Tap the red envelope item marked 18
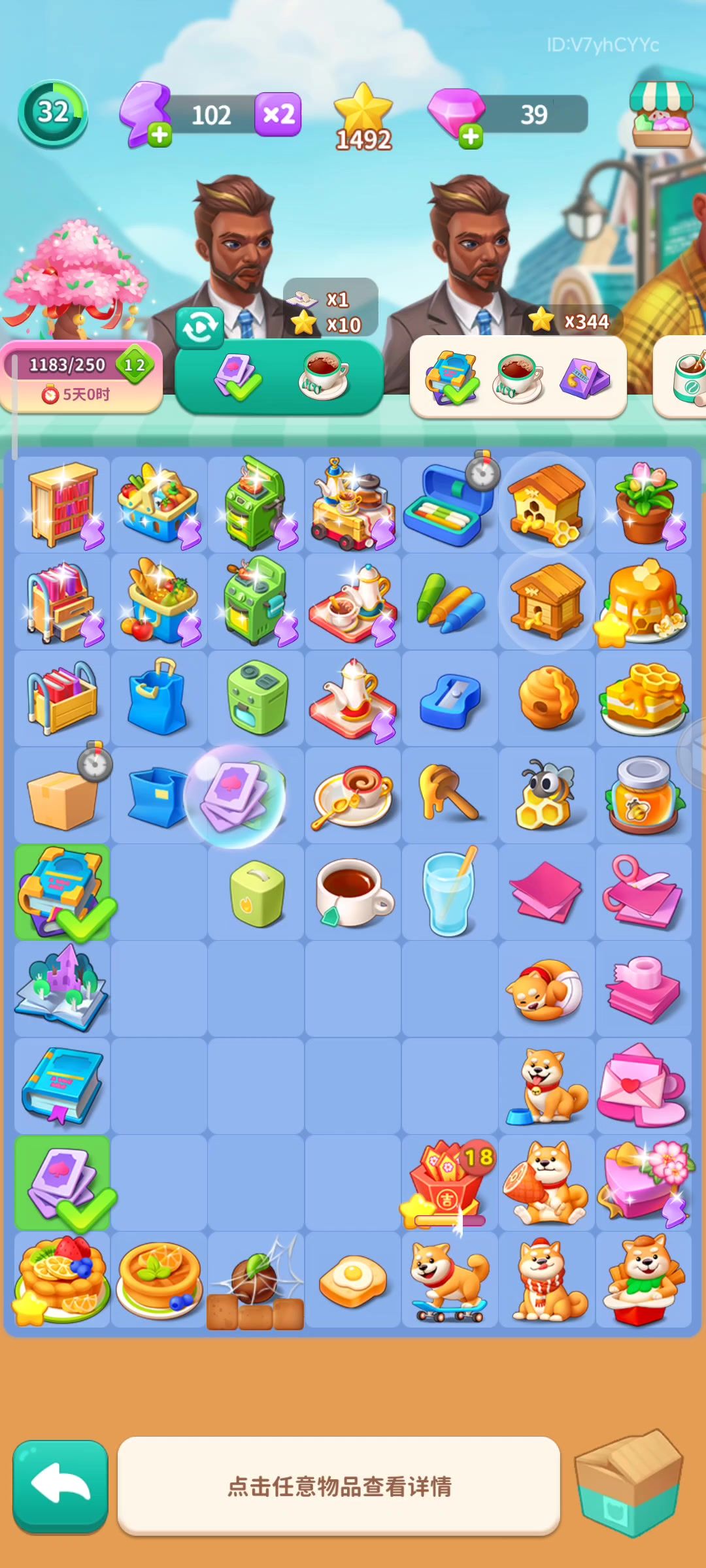706x1568 pixels. point(450,1184)
